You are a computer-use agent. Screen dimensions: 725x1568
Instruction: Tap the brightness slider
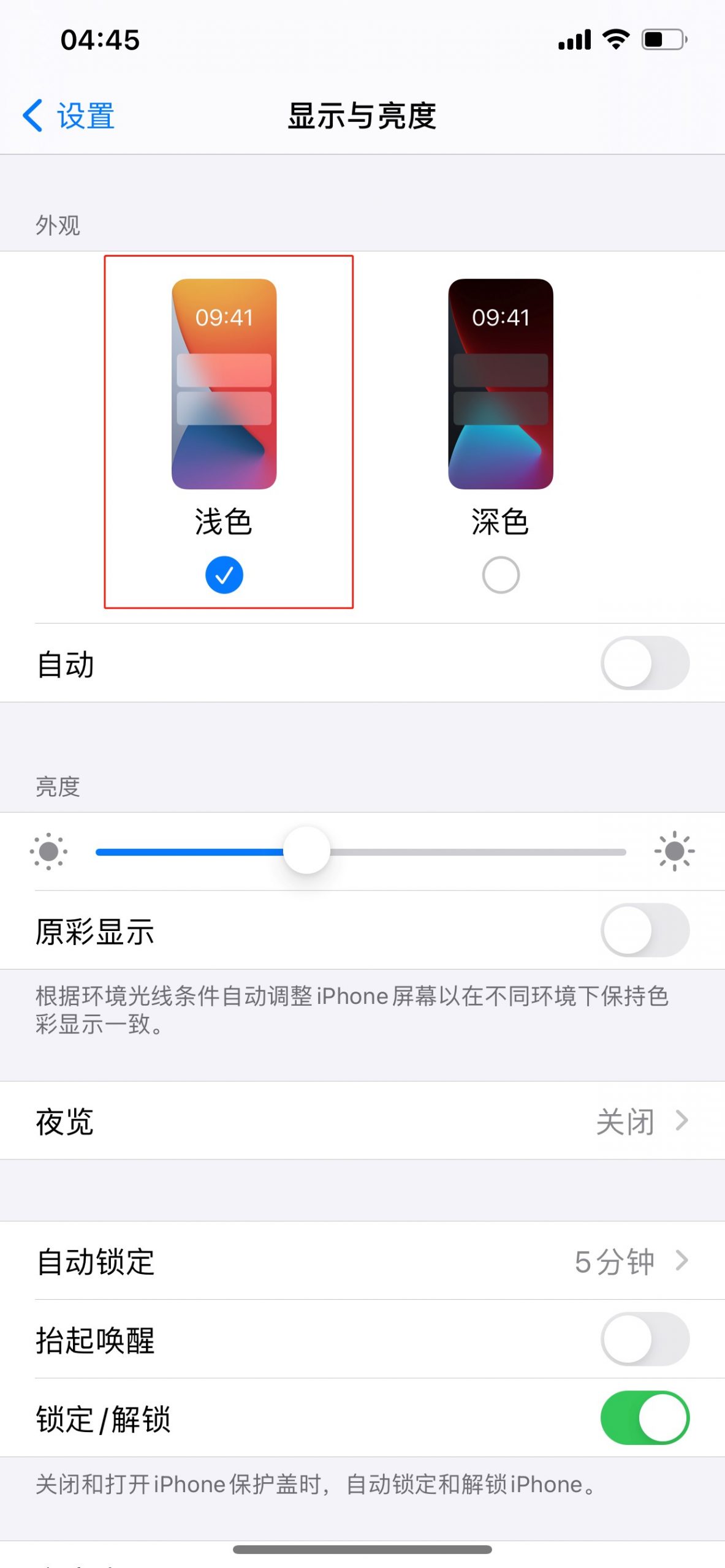click(361, 851)
